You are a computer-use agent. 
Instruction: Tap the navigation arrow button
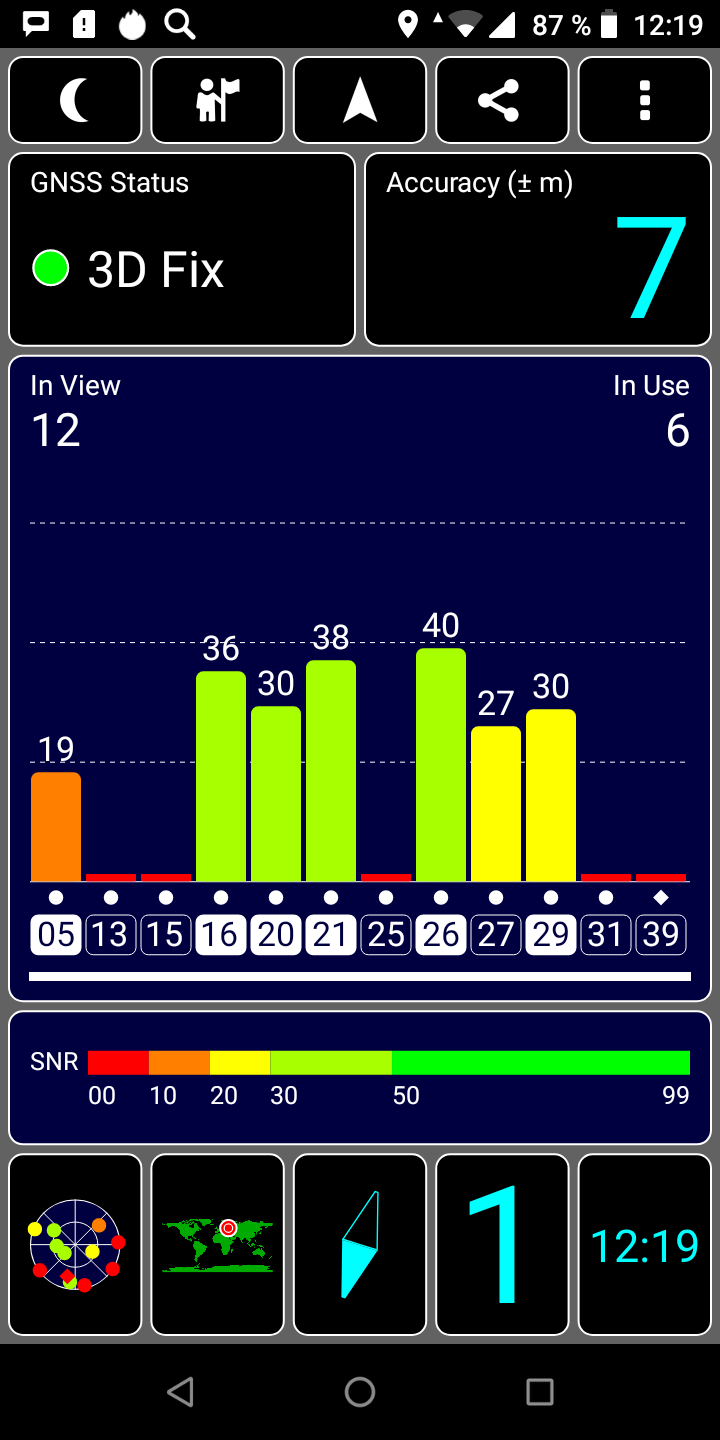[x=360, y=100]
